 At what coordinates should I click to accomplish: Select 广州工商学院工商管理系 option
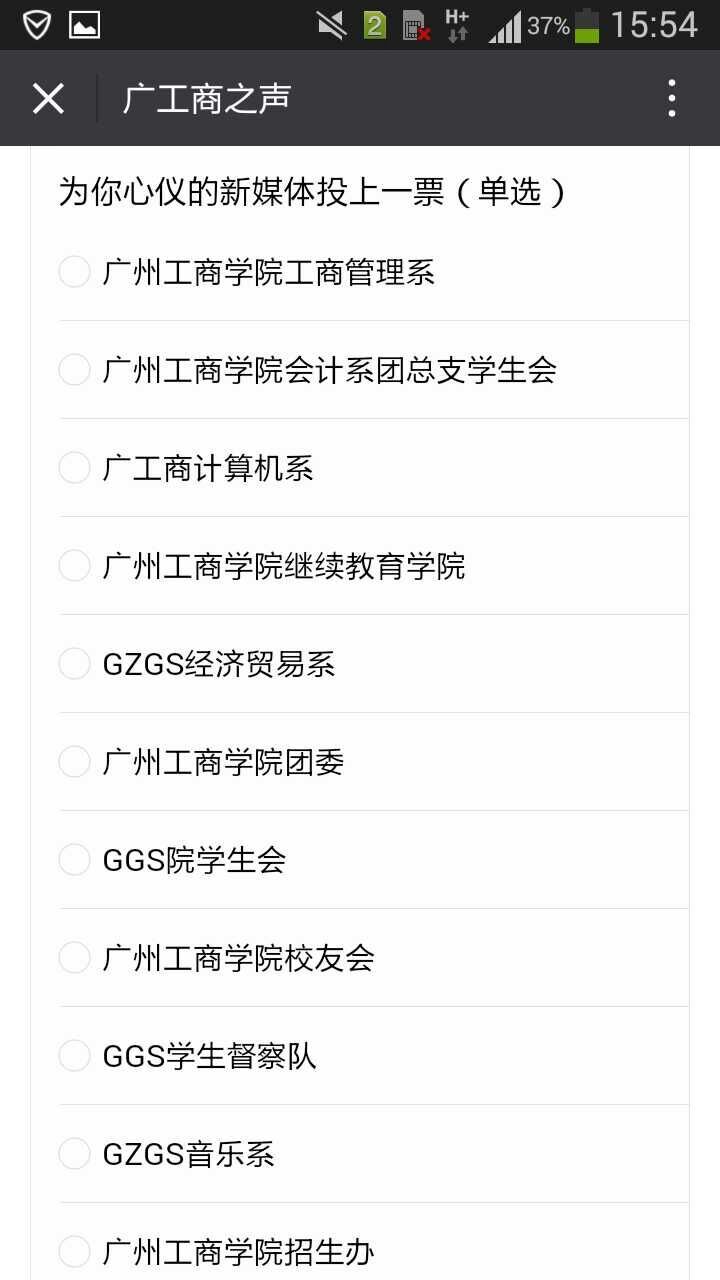75,272
